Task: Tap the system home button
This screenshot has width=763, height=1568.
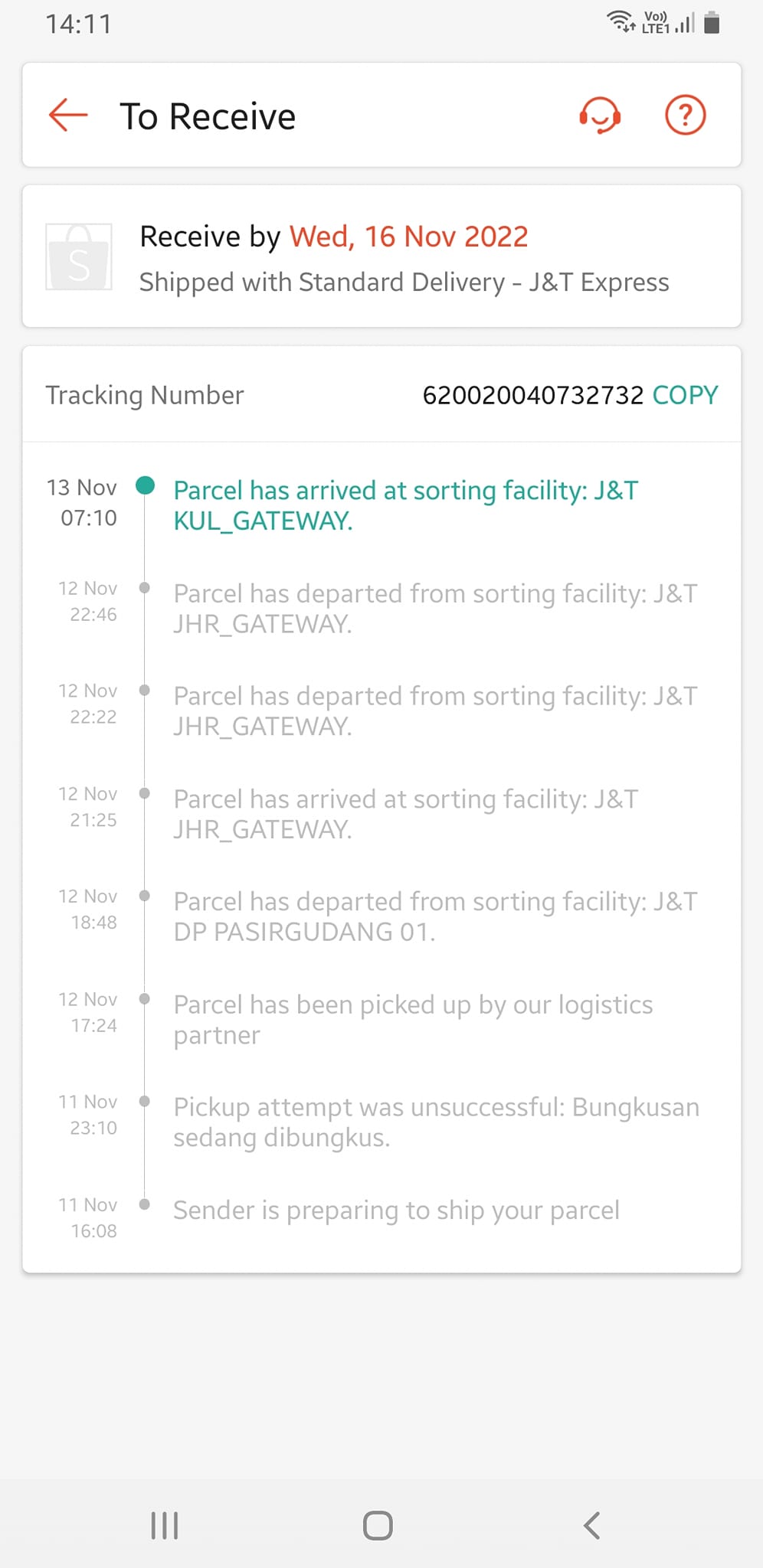Action: pyautogui.click(x=378, y=1525)
